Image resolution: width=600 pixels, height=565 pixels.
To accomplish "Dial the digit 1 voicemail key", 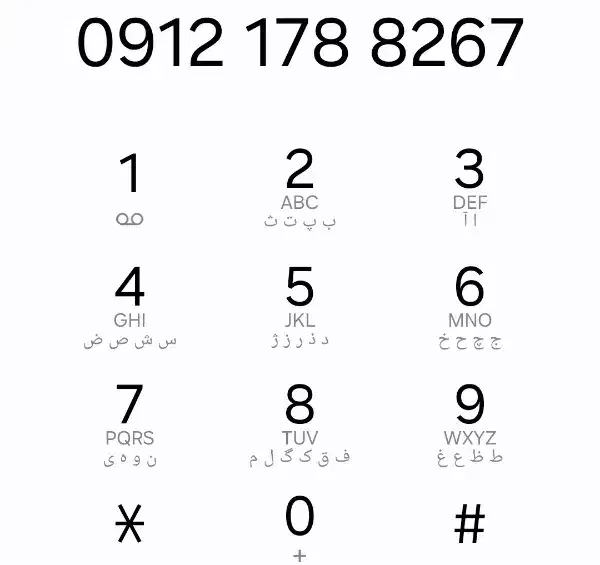I will (130, 188).
